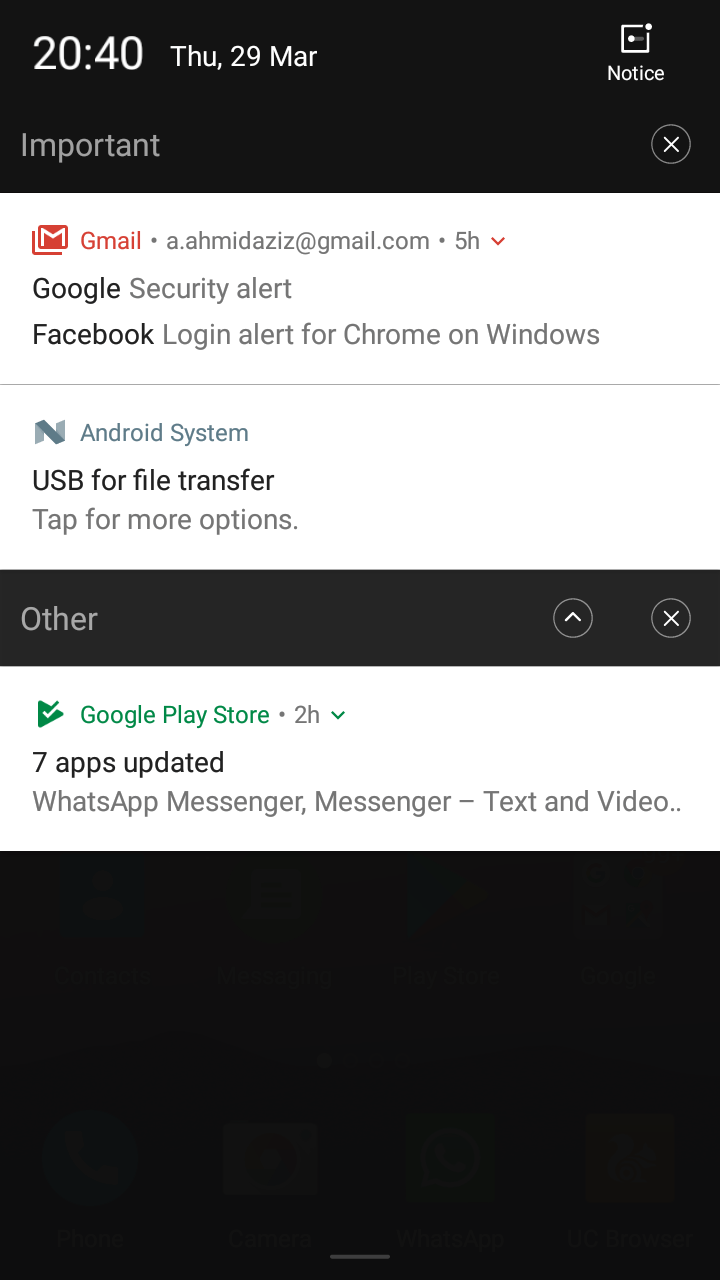Open USB for file transfer options
720x1280 pixels.
click(x=360, y=477)
